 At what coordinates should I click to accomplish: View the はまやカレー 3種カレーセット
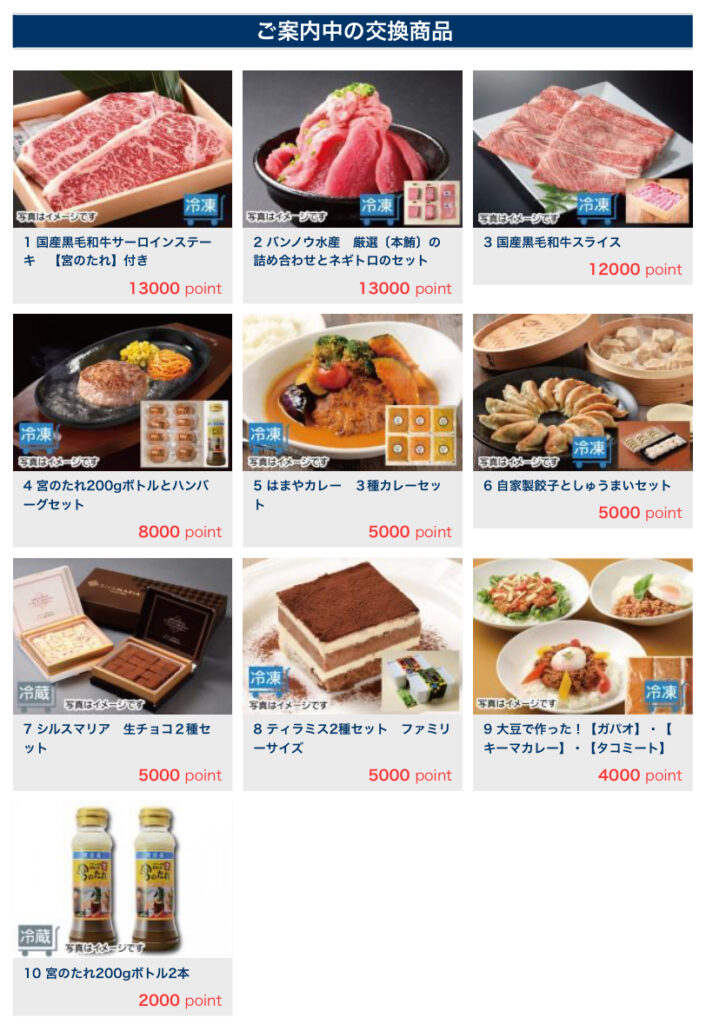pos(352,392)
